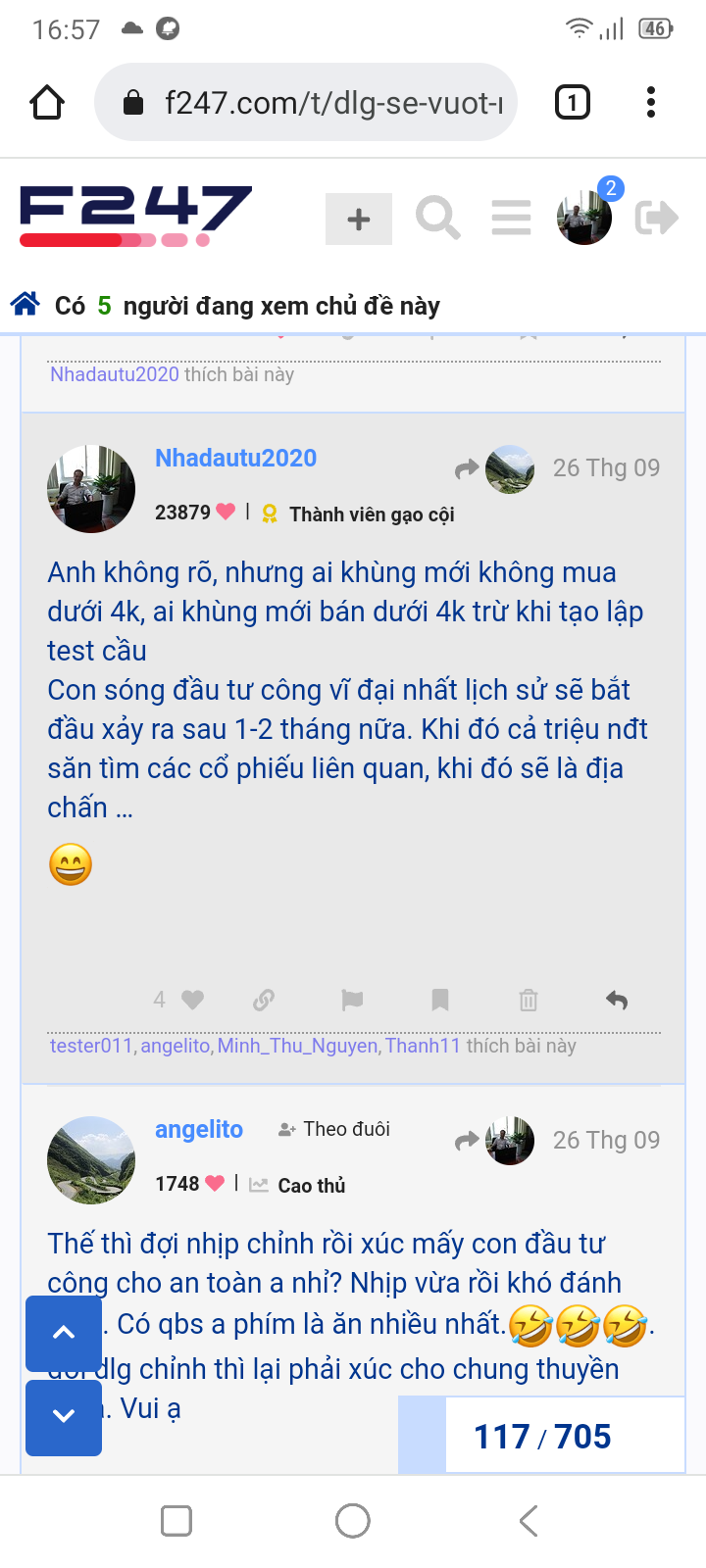The width and height of the screenshot is (706, 1568).
Task: Tap the logout arrow icon
Action: (656, 218)
